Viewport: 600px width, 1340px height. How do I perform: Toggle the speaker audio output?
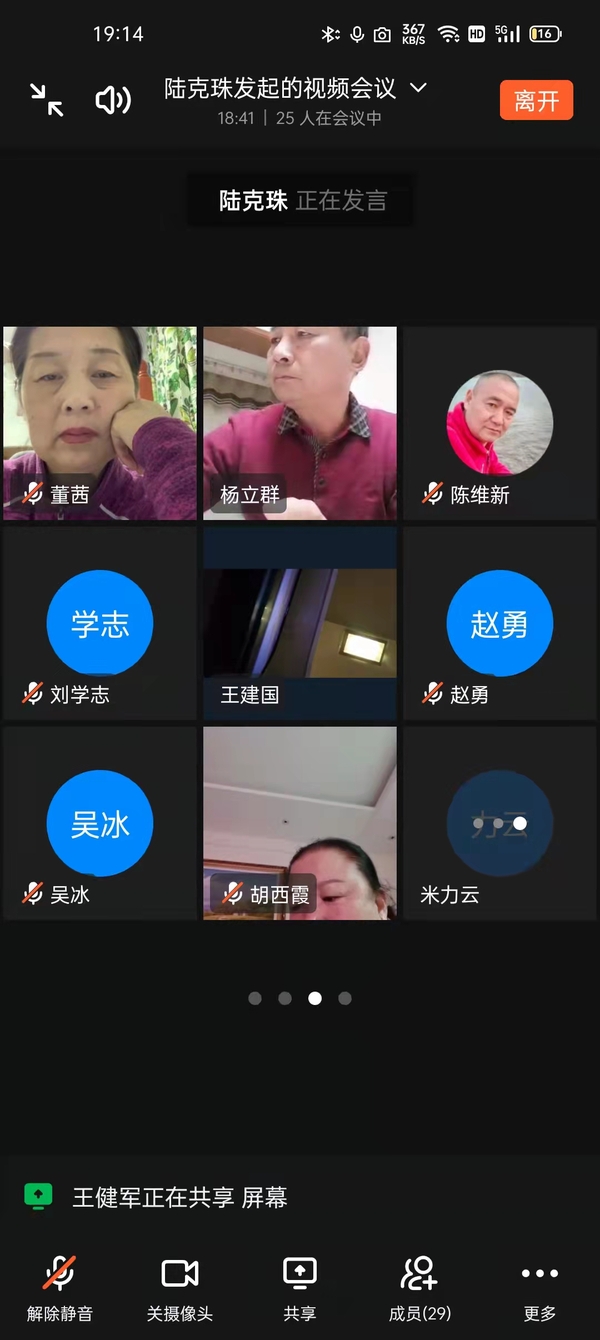point(112,100)
